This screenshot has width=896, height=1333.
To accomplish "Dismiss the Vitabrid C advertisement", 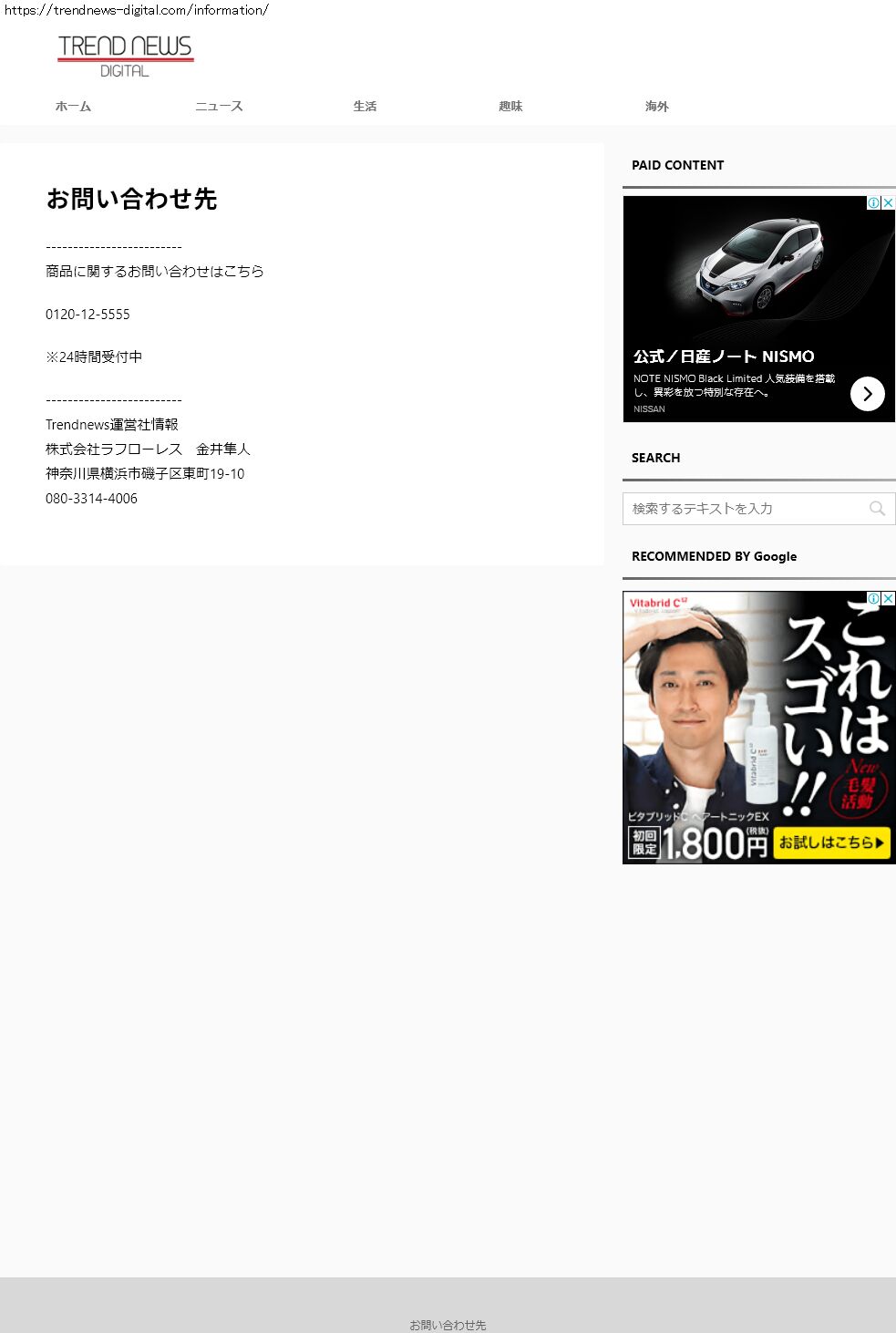I will pos(888,599).
